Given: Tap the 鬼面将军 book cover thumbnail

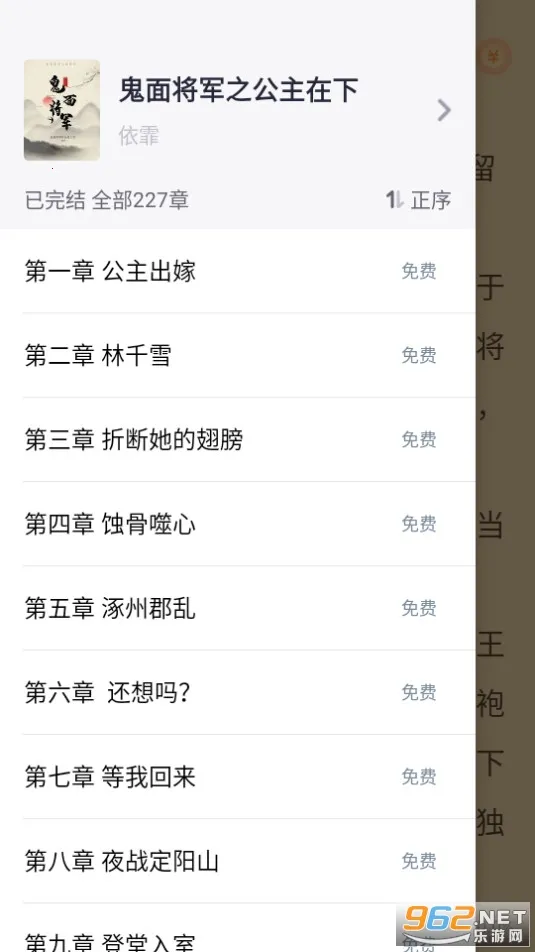Looking at the screenshot, I should click(x=62, y=110).
